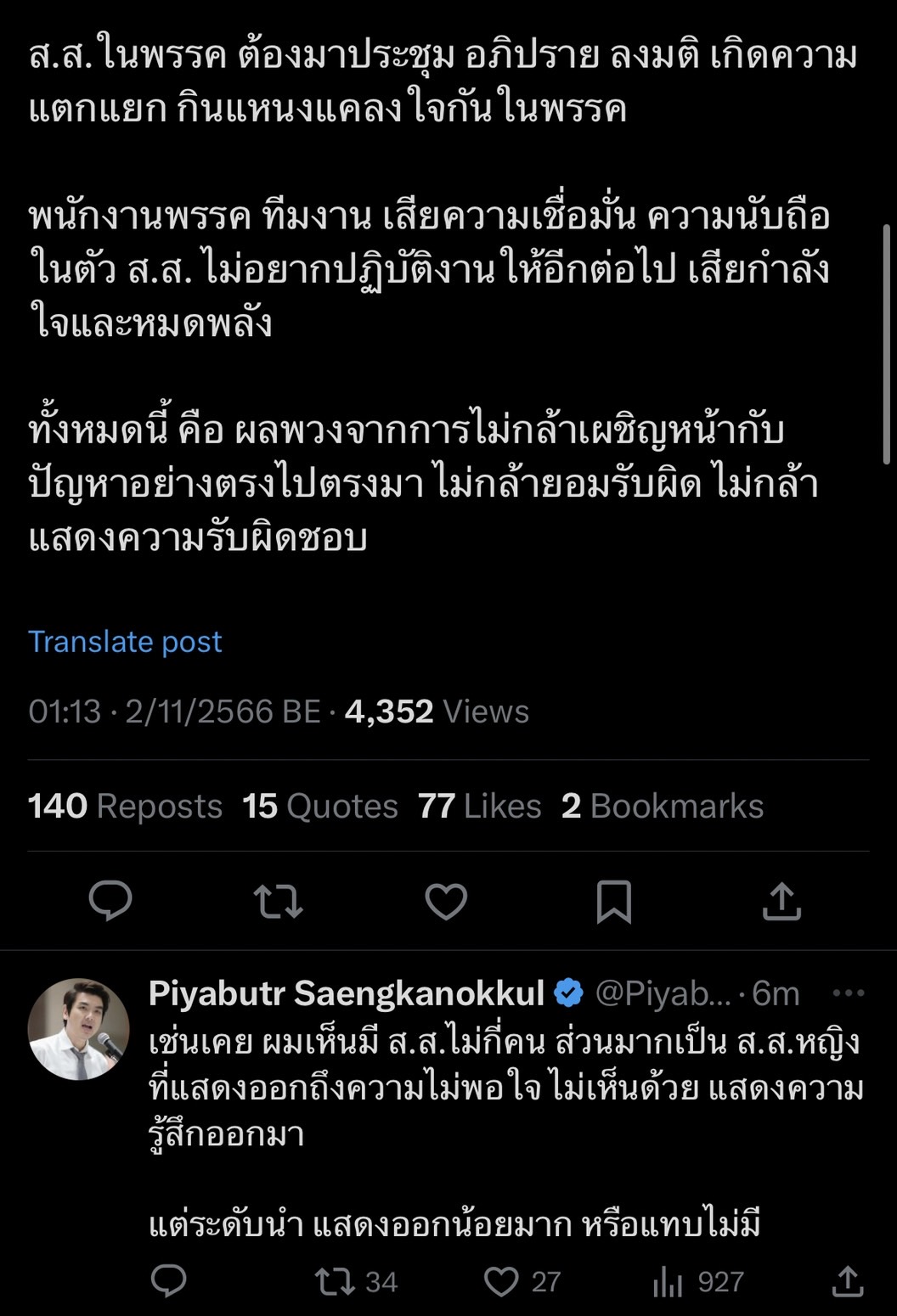Viewport: 897px width, 1316px height.
Task: Open the 15 Quotes list
Action: 320,806
